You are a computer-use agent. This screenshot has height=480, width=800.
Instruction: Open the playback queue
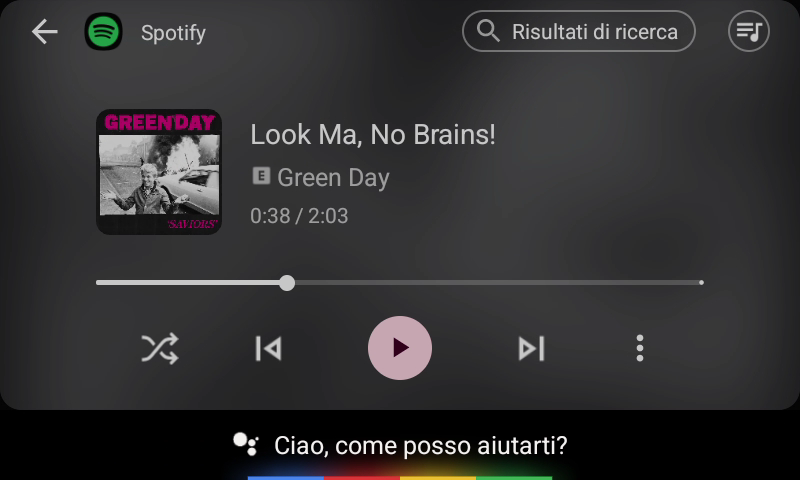748,31
